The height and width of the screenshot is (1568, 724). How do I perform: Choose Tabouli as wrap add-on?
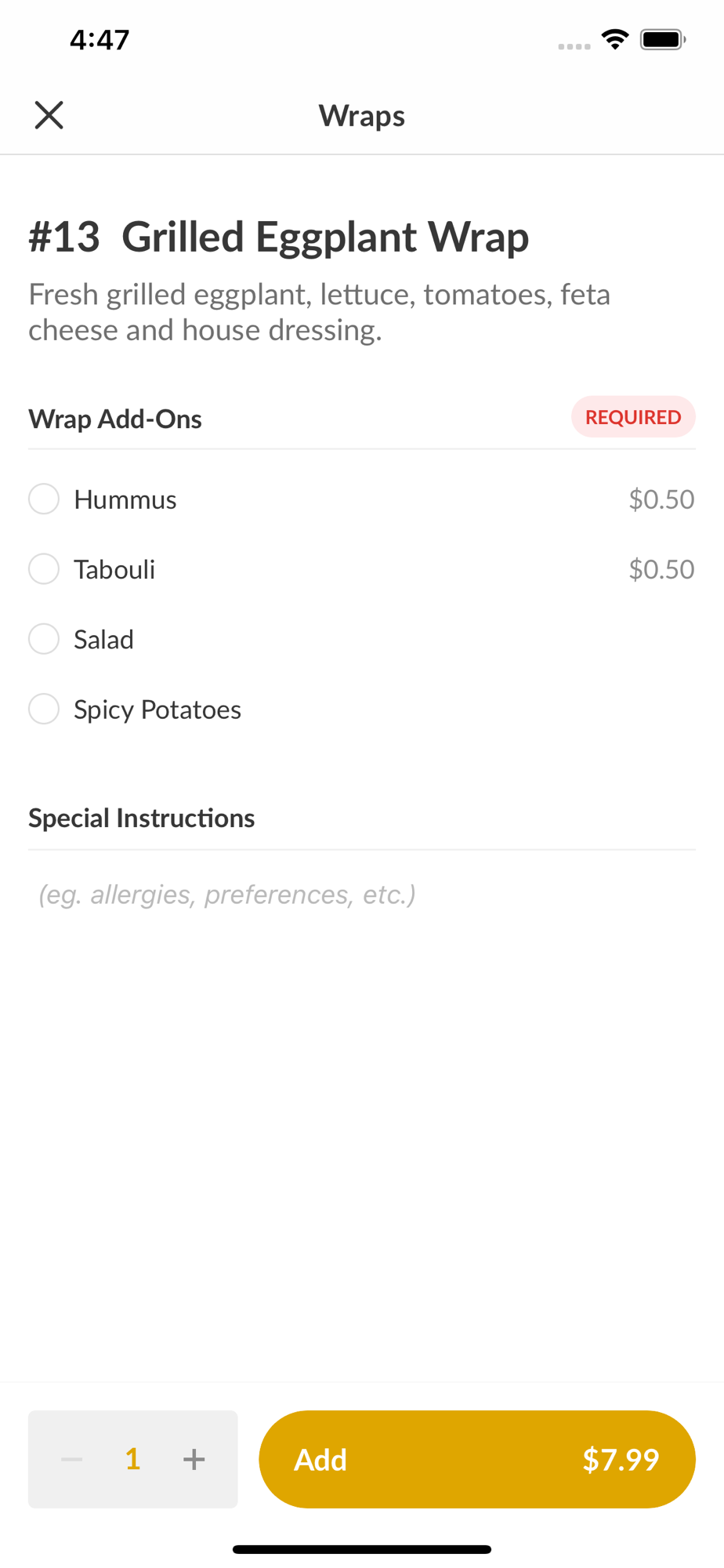pyautogui.click(x=44, y=569)
